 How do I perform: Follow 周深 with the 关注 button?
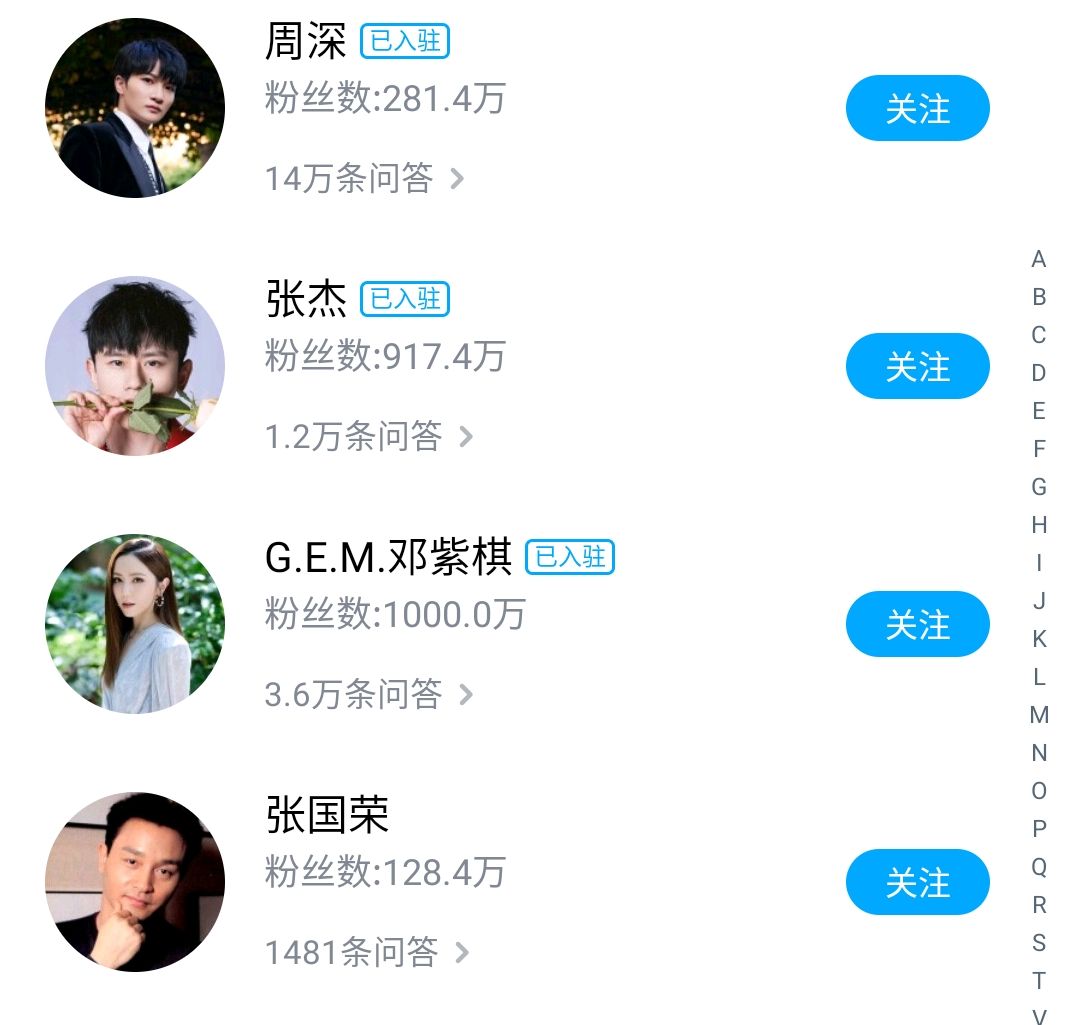[x=917, y=108]
